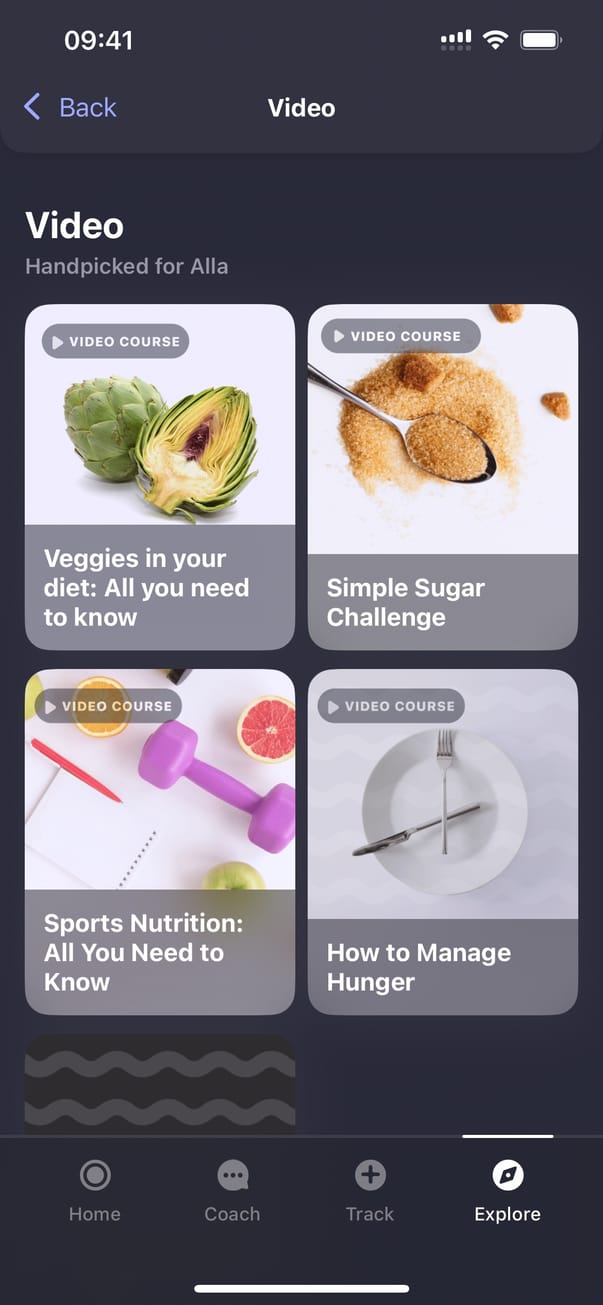Viewport: 603px width, 1305px height.
Task: Go back using the Back button
Action: pos(70,108)
